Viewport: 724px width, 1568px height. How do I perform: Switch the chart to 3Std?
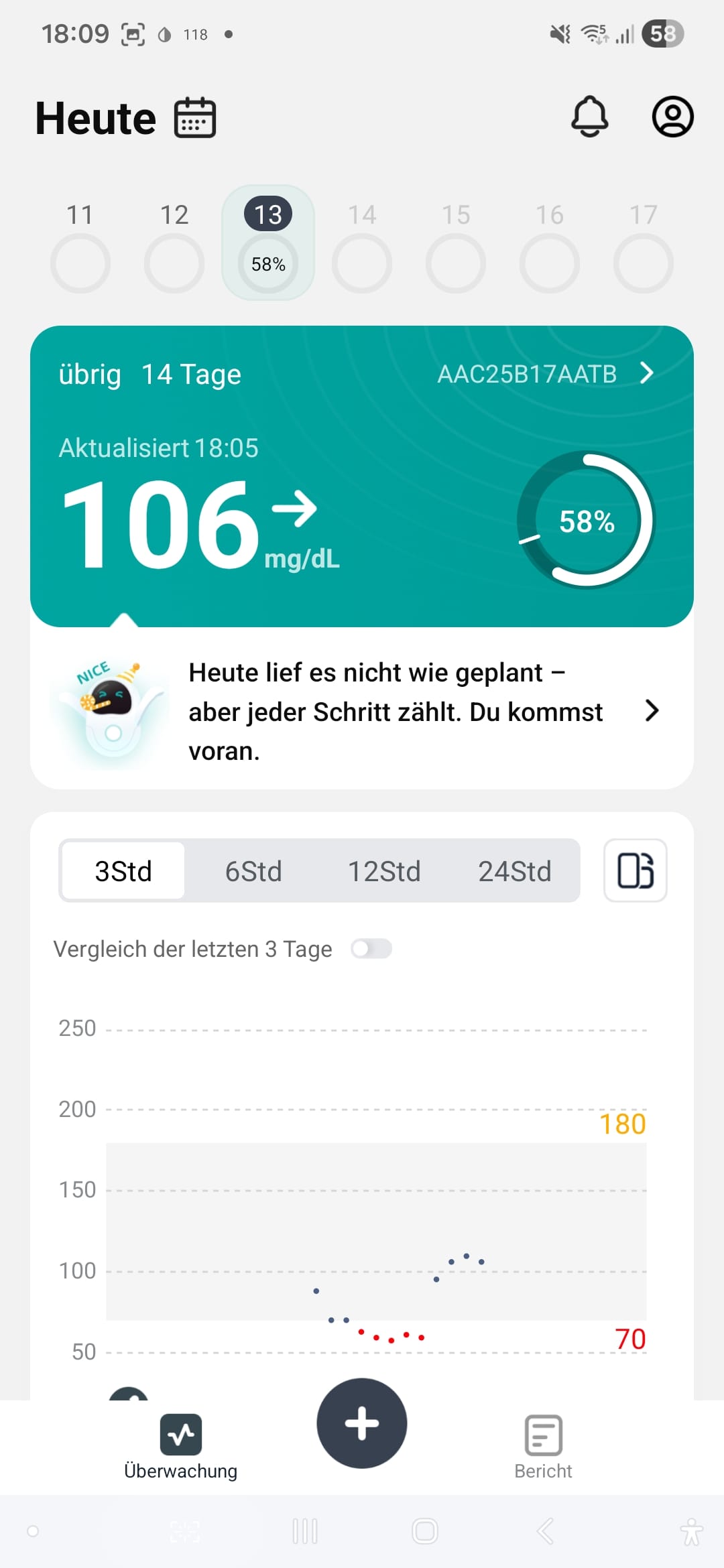(123, 871)
